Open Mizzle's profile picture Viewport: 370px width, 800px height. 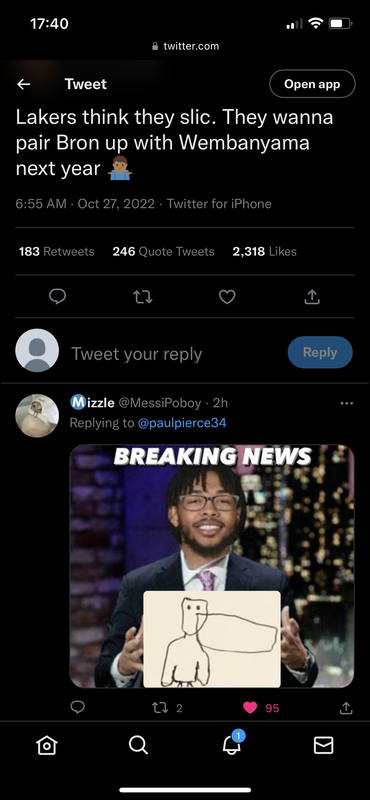point(37,415)
